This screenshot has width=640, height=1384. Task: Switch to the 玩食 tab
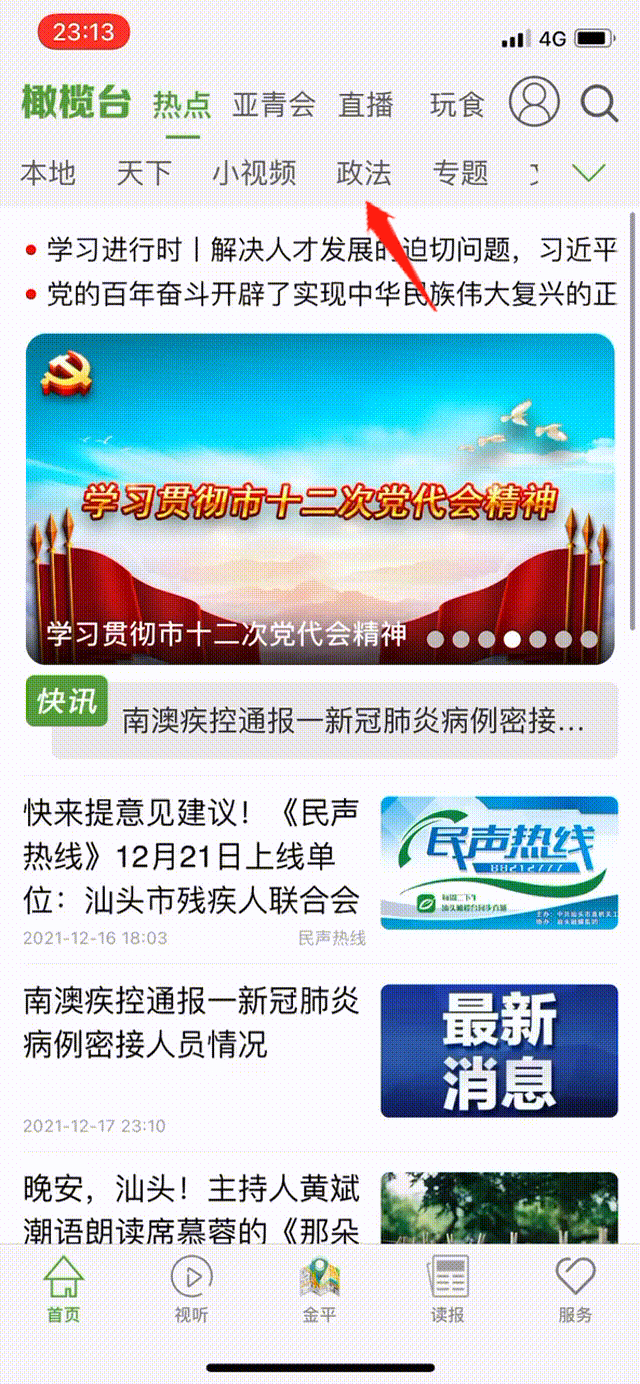pos(457,104)
